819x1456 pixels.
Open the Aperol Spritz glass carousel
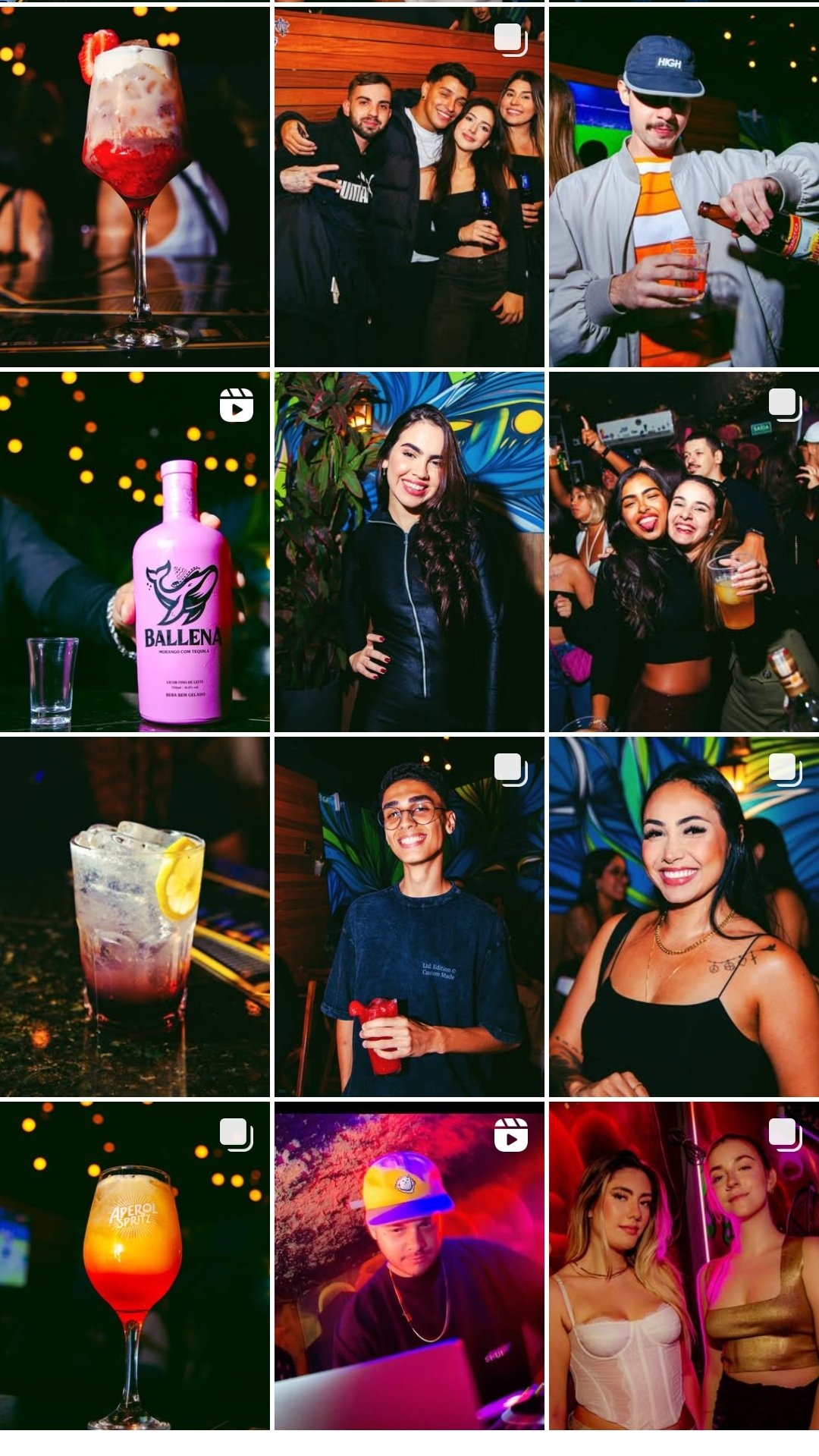(134, 1266)
